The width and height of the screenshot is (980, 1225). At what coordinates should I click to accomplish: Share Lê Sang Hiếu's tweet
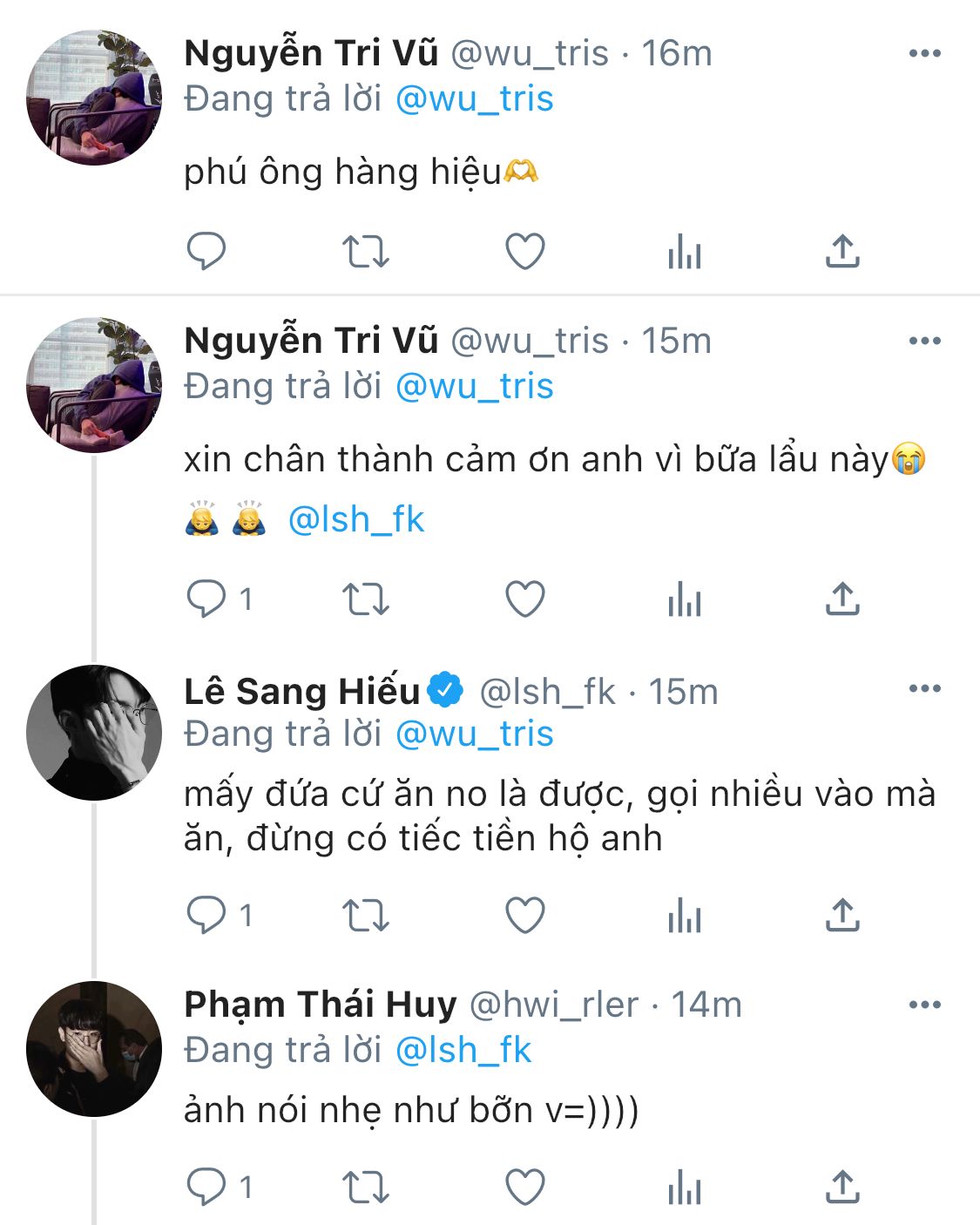pyautogui.click(x=842, y=916)
